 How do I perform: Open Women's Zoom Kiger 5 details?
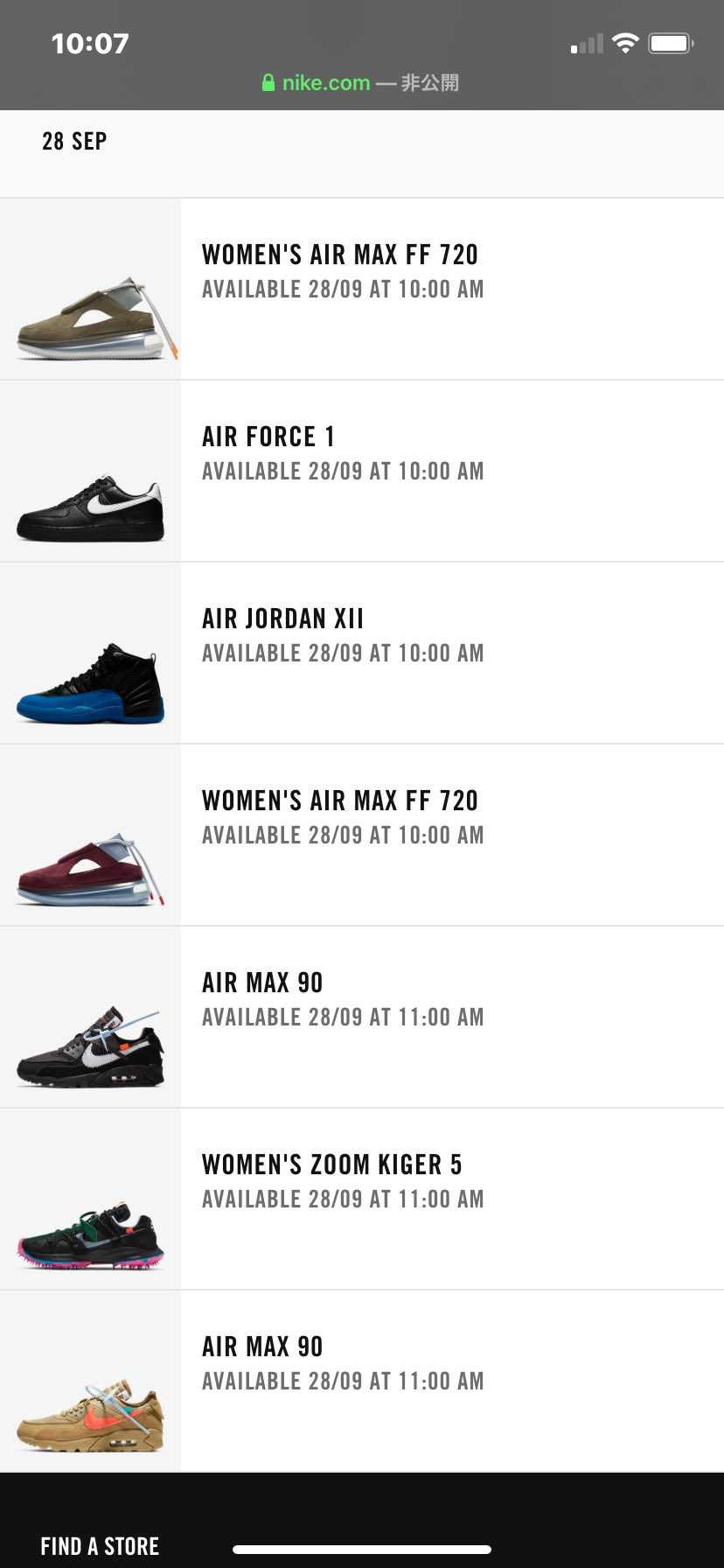pos(362,1199)
